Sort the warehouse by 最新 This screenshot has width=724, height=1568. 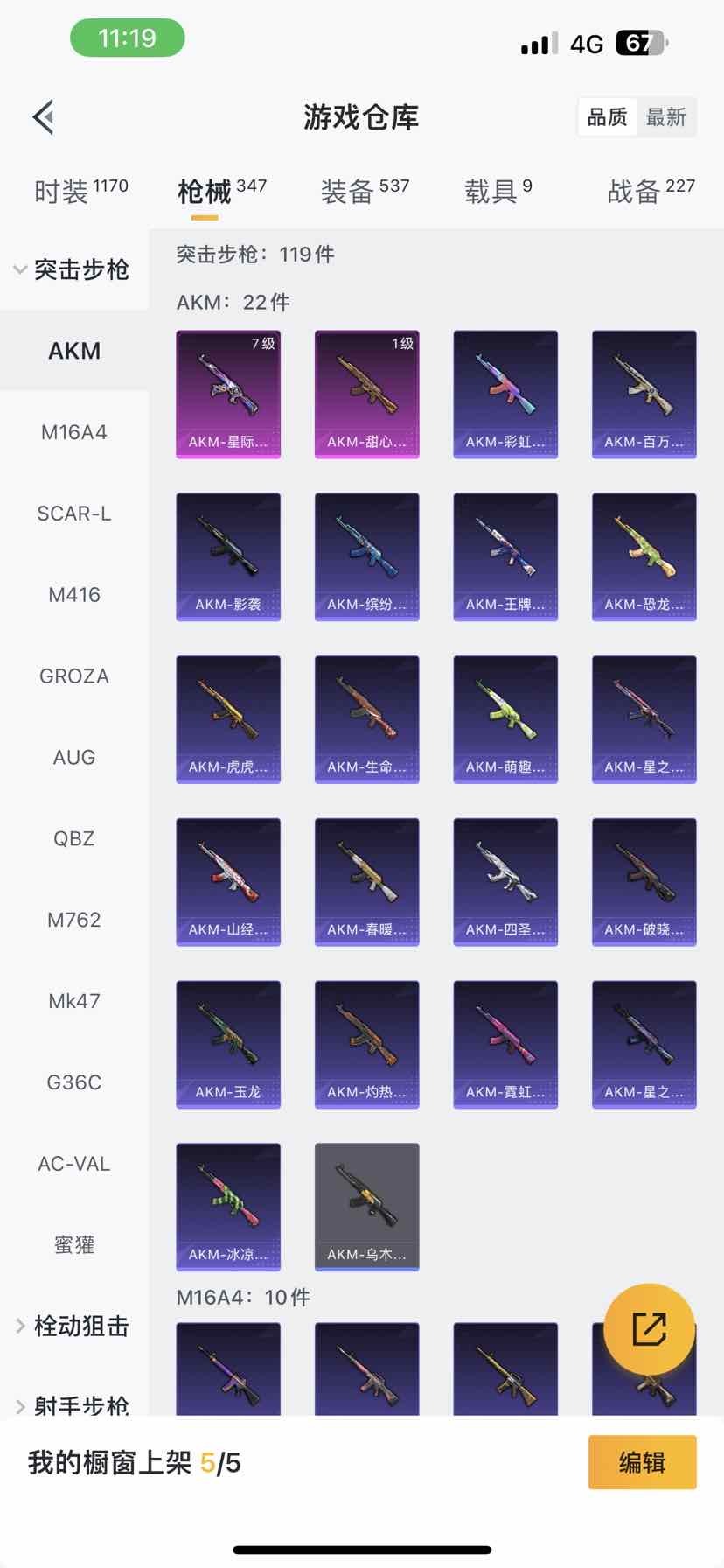tap(666, 117)
